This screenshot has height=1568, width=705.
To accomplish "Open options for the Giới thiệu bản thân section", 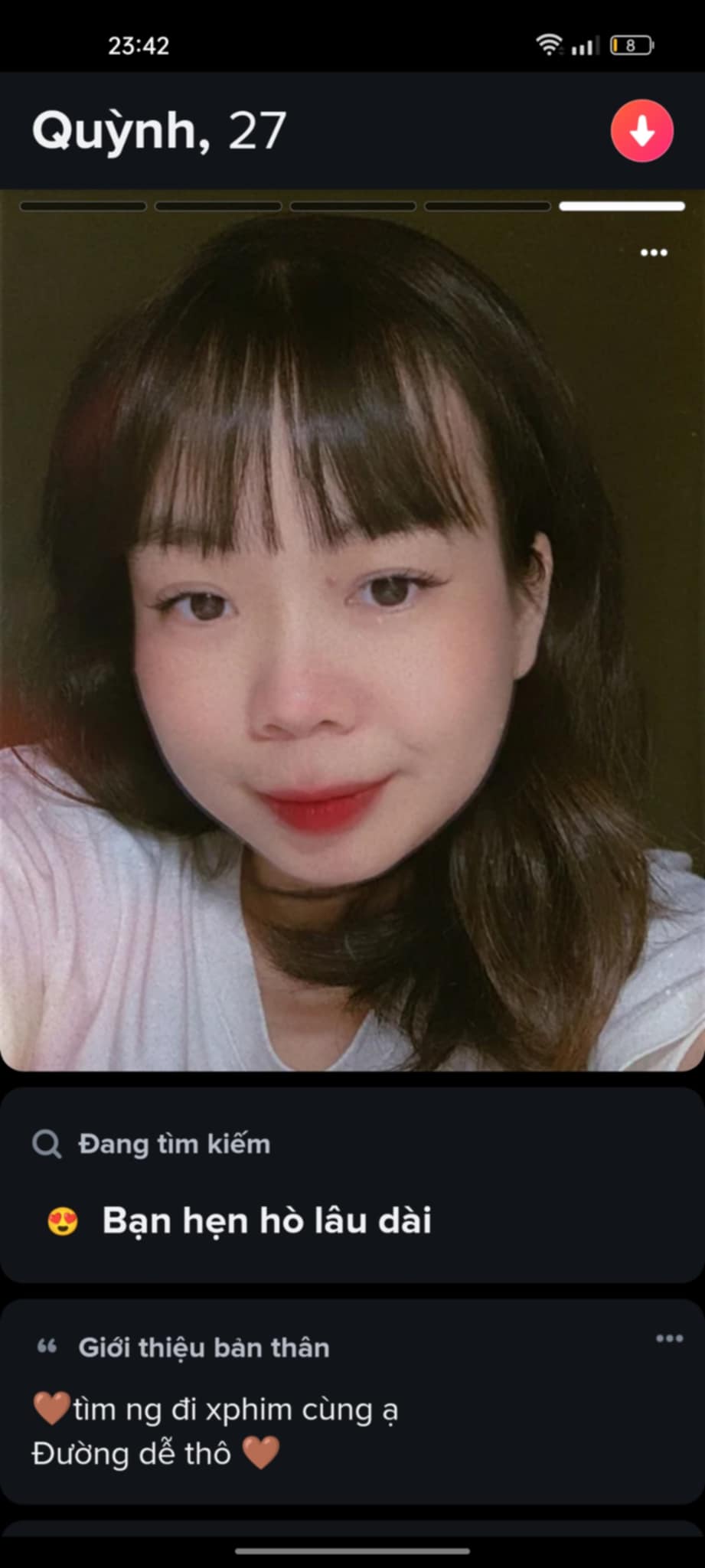I will pyautogui.click(x=669, y=1338).
